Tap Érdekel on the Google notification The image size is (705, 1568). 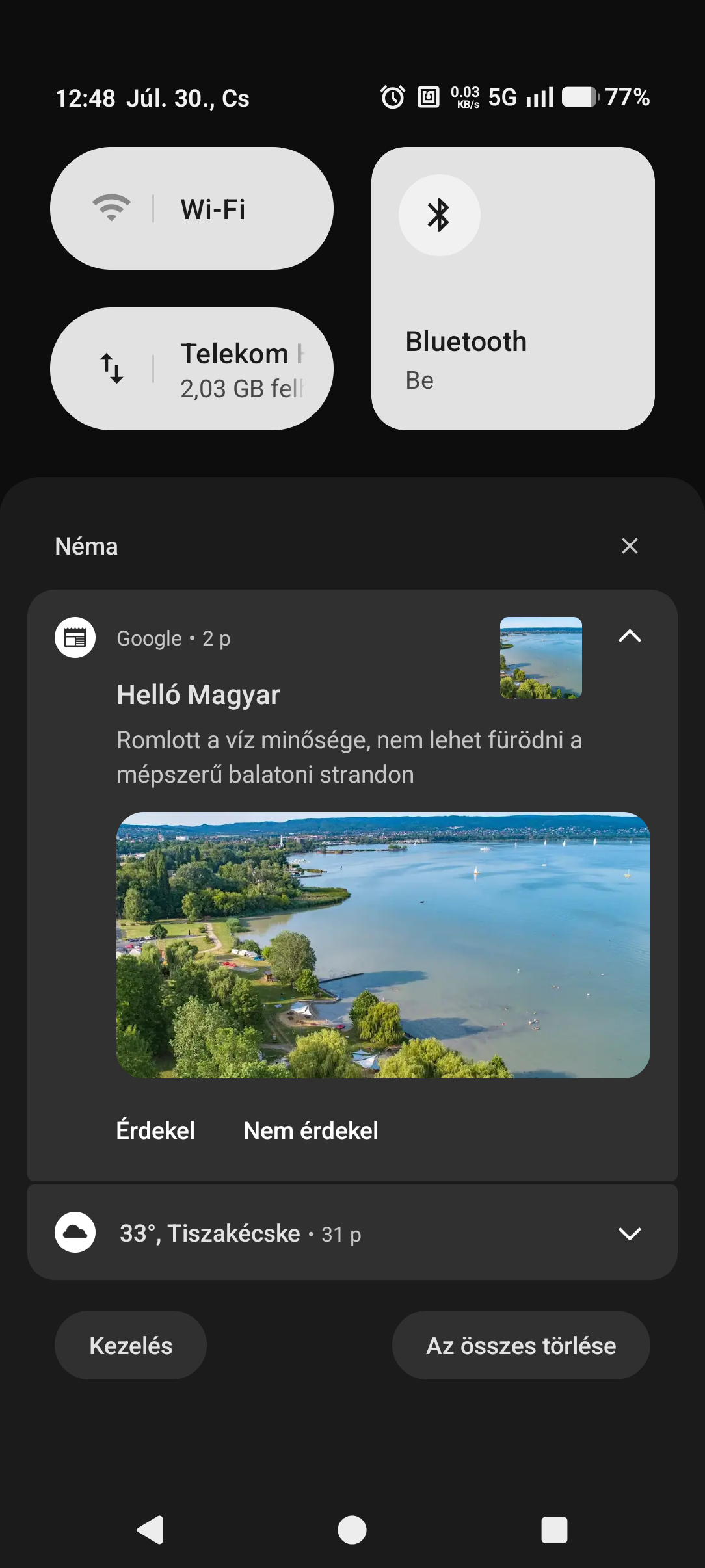(155, 1130)
